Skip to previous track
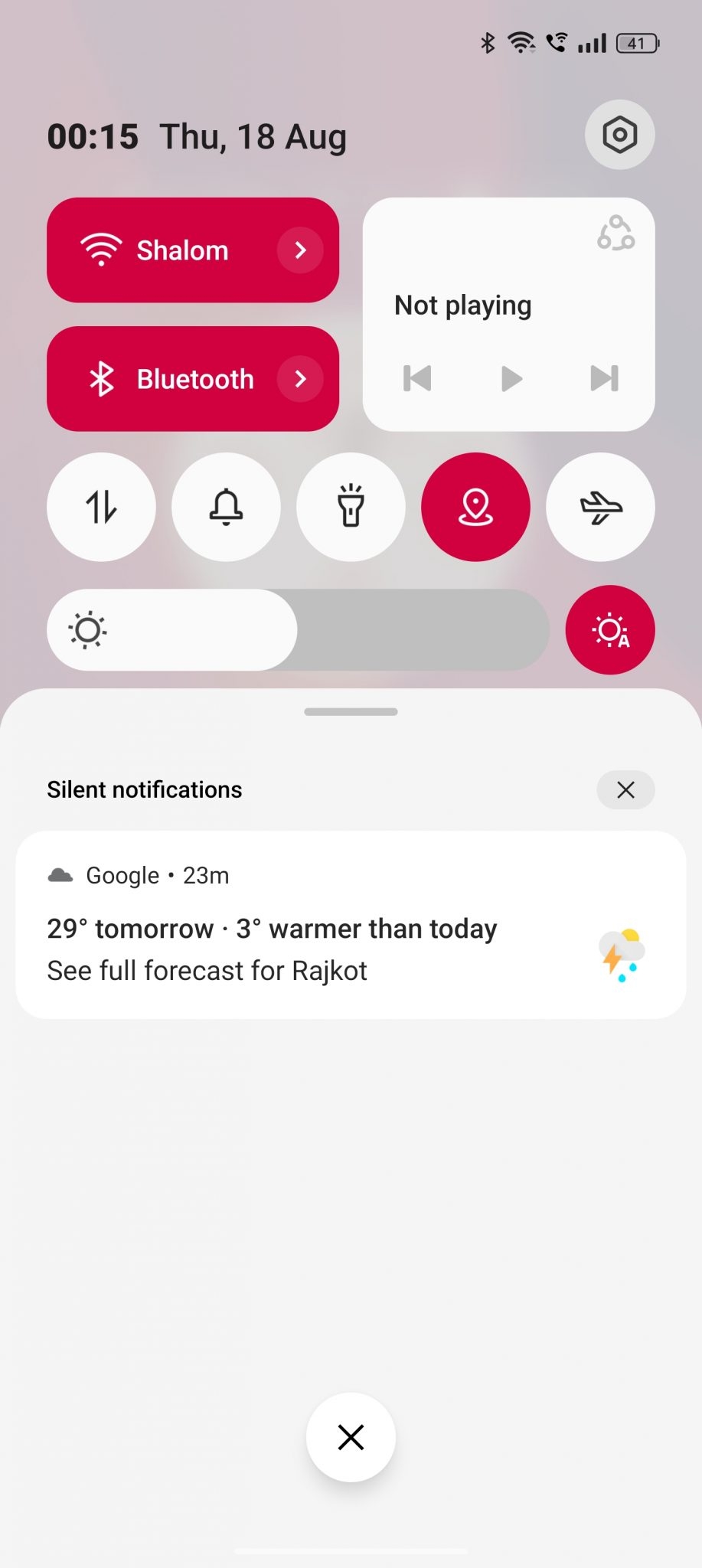 coord(417,378)
